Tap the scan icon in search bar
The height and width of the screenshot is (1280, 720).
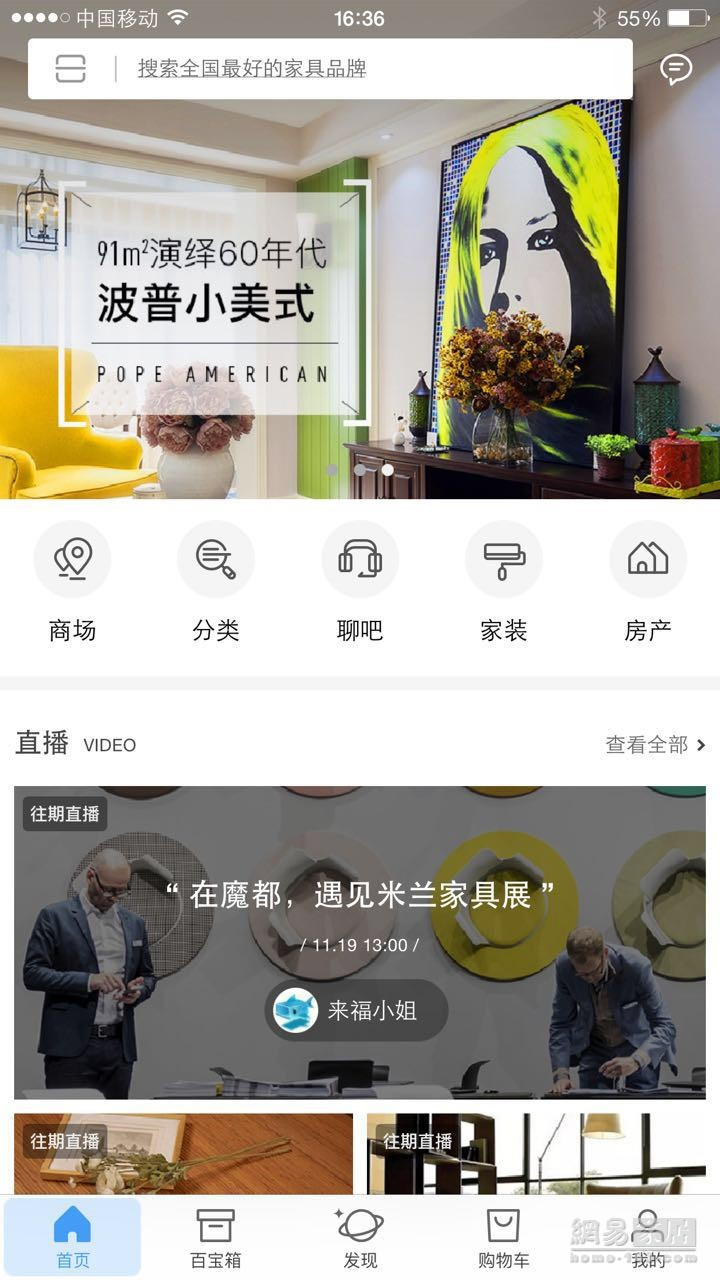click(71, 69)
